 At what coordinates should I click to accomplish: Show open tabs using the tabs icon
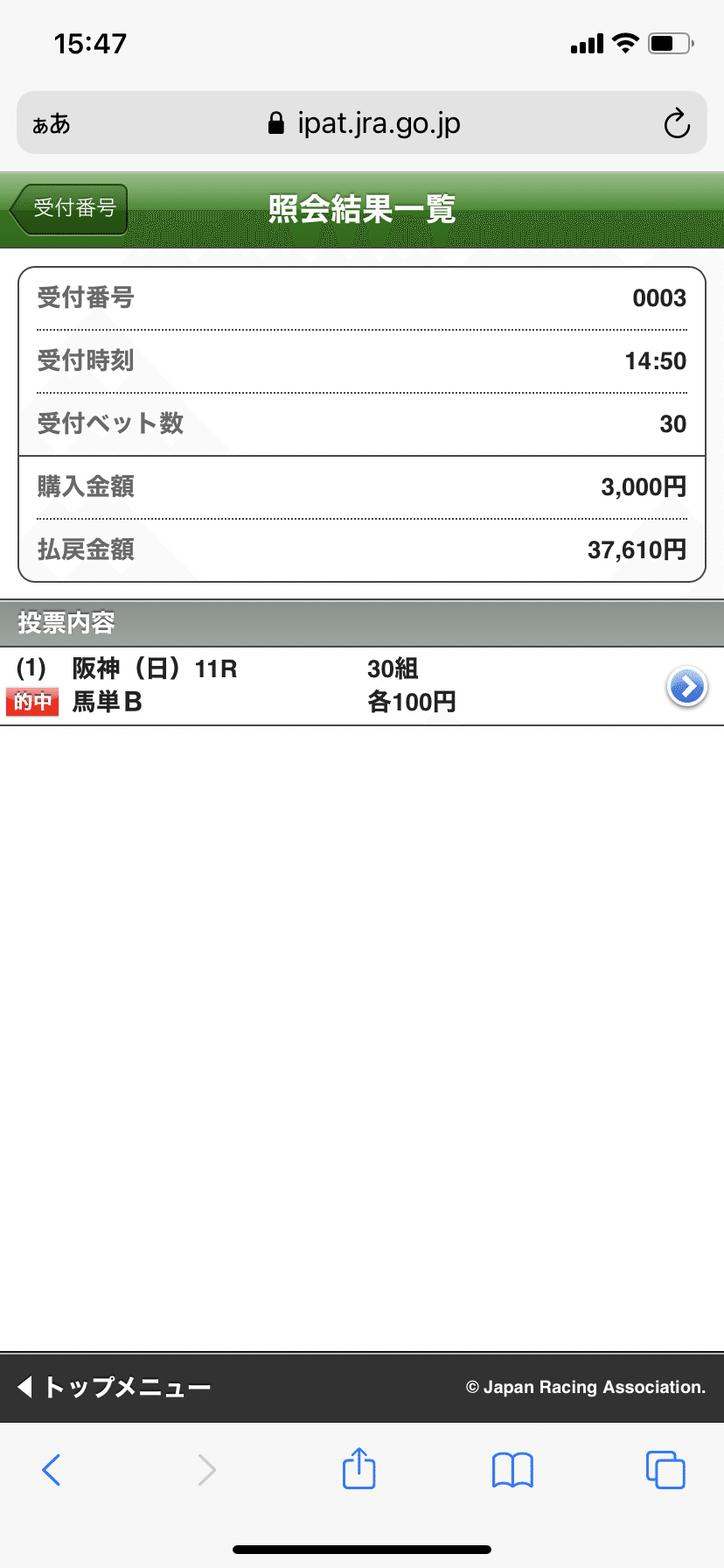coord(665,1470)
